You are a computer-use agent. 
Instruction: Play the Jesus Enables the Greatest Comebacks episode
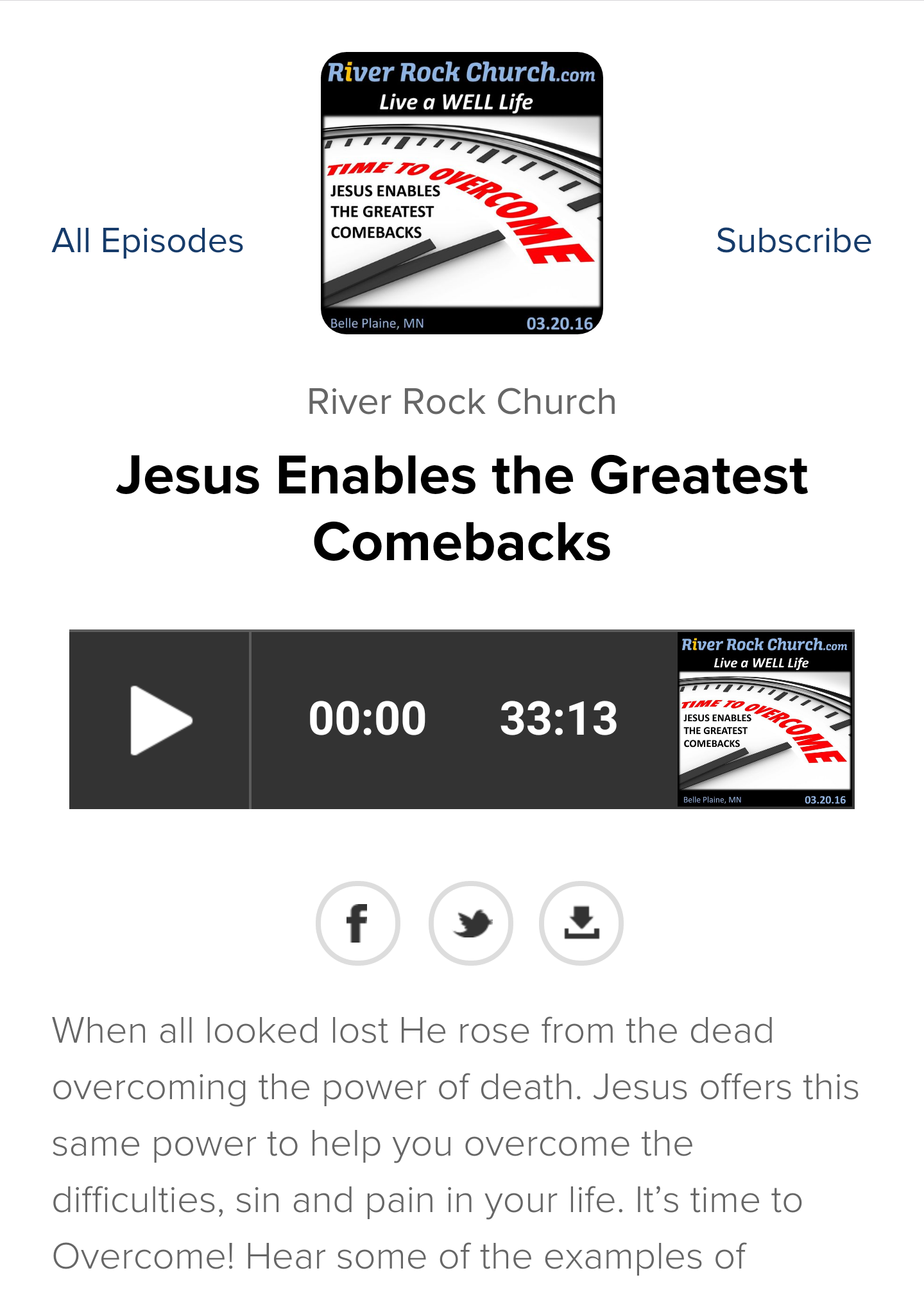tap(160, 720)
